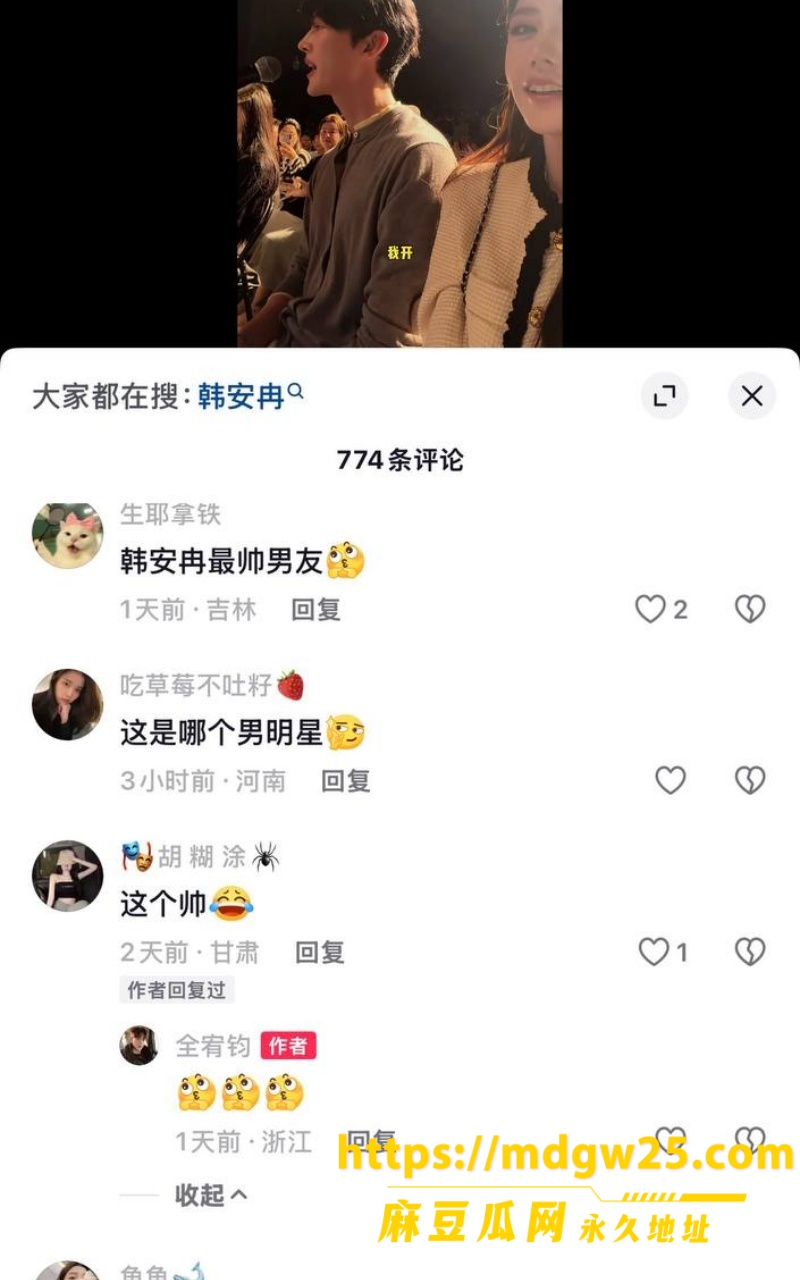The image size is (800, 1280).
Task: Dislike the comment by 胡糊涂
Action: coord(750,952)
